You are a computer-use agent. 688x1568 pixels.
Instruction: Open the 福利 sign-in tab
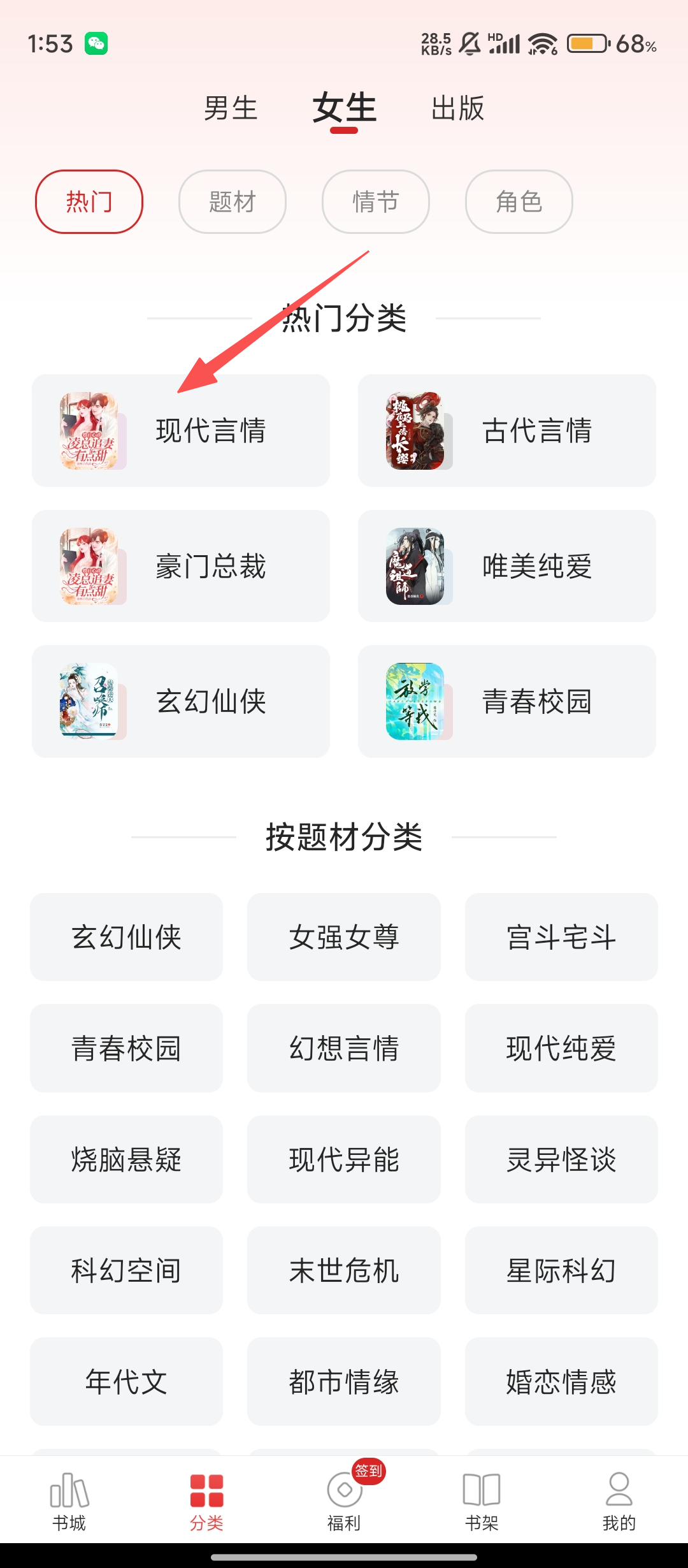344,1502
